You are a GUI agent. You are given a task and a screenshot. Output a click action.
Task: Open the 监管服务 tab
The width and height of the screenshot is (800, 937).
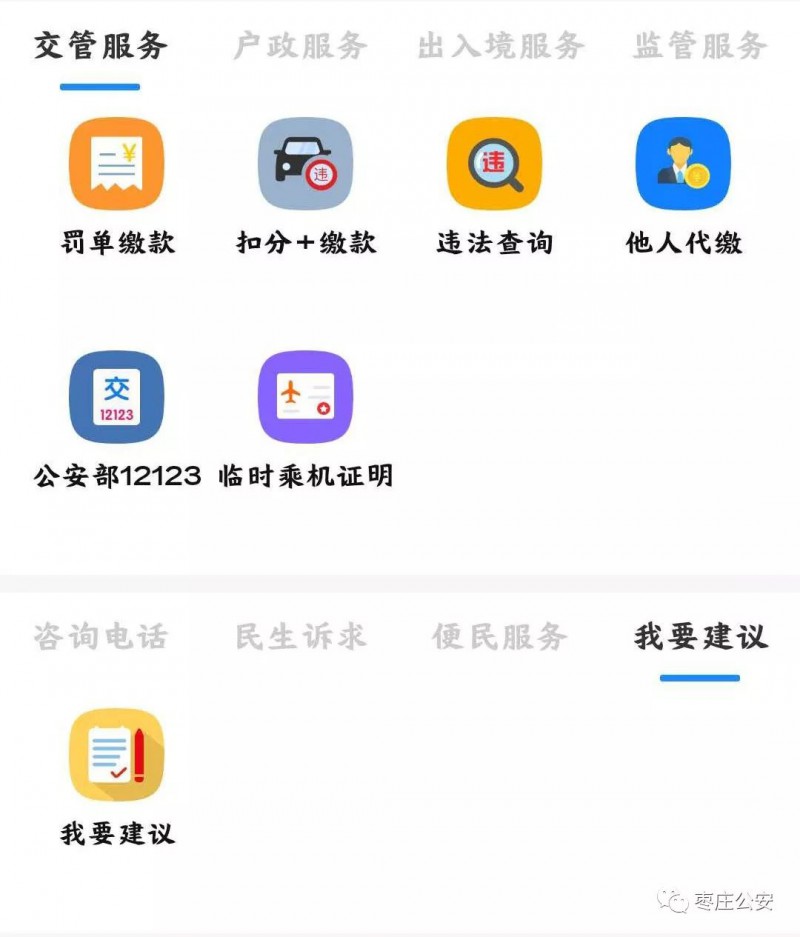pyautogui.click(x=700, y=46)
